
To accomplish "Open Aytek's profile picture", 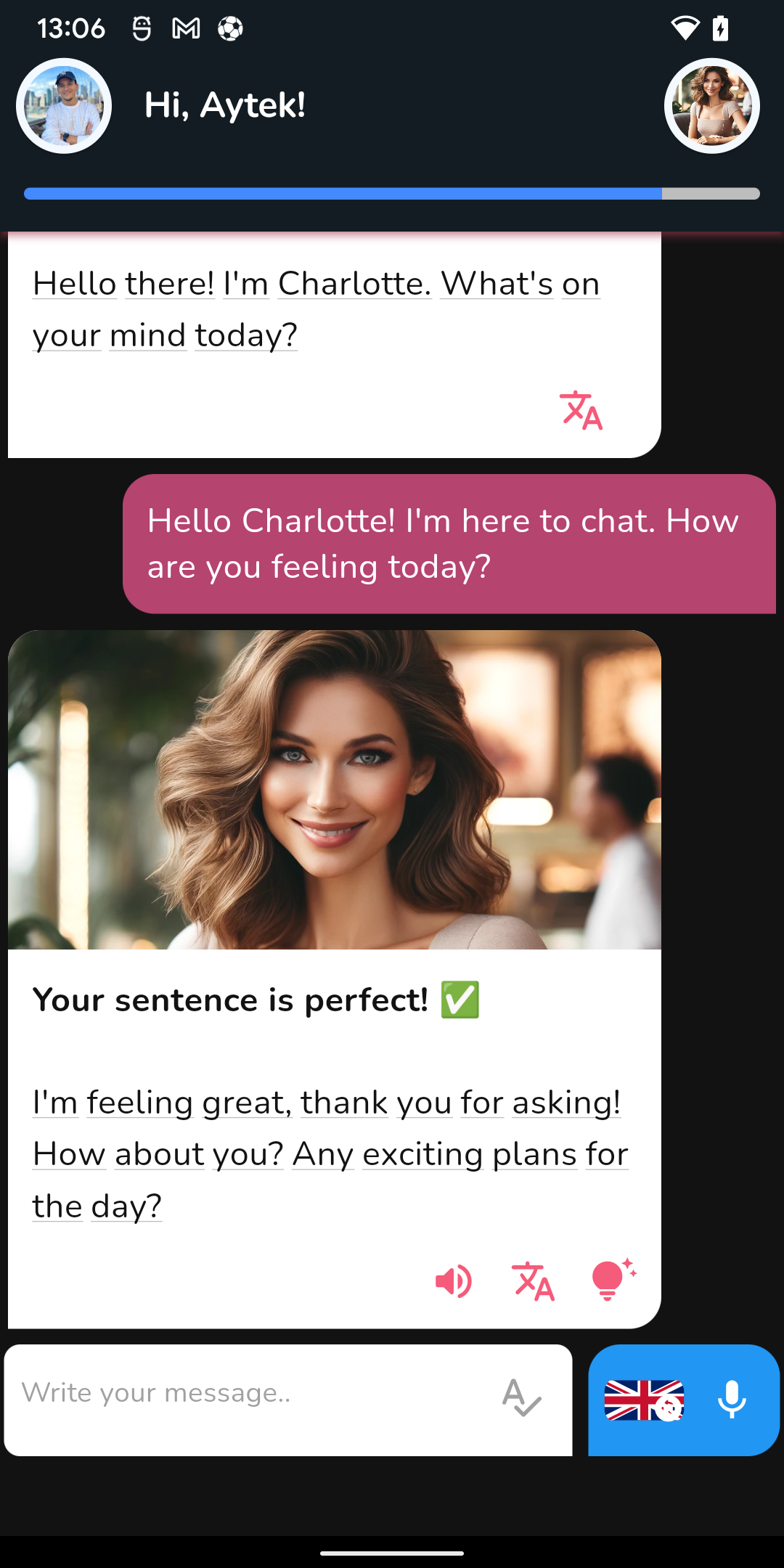I will [x=64, y=106].
